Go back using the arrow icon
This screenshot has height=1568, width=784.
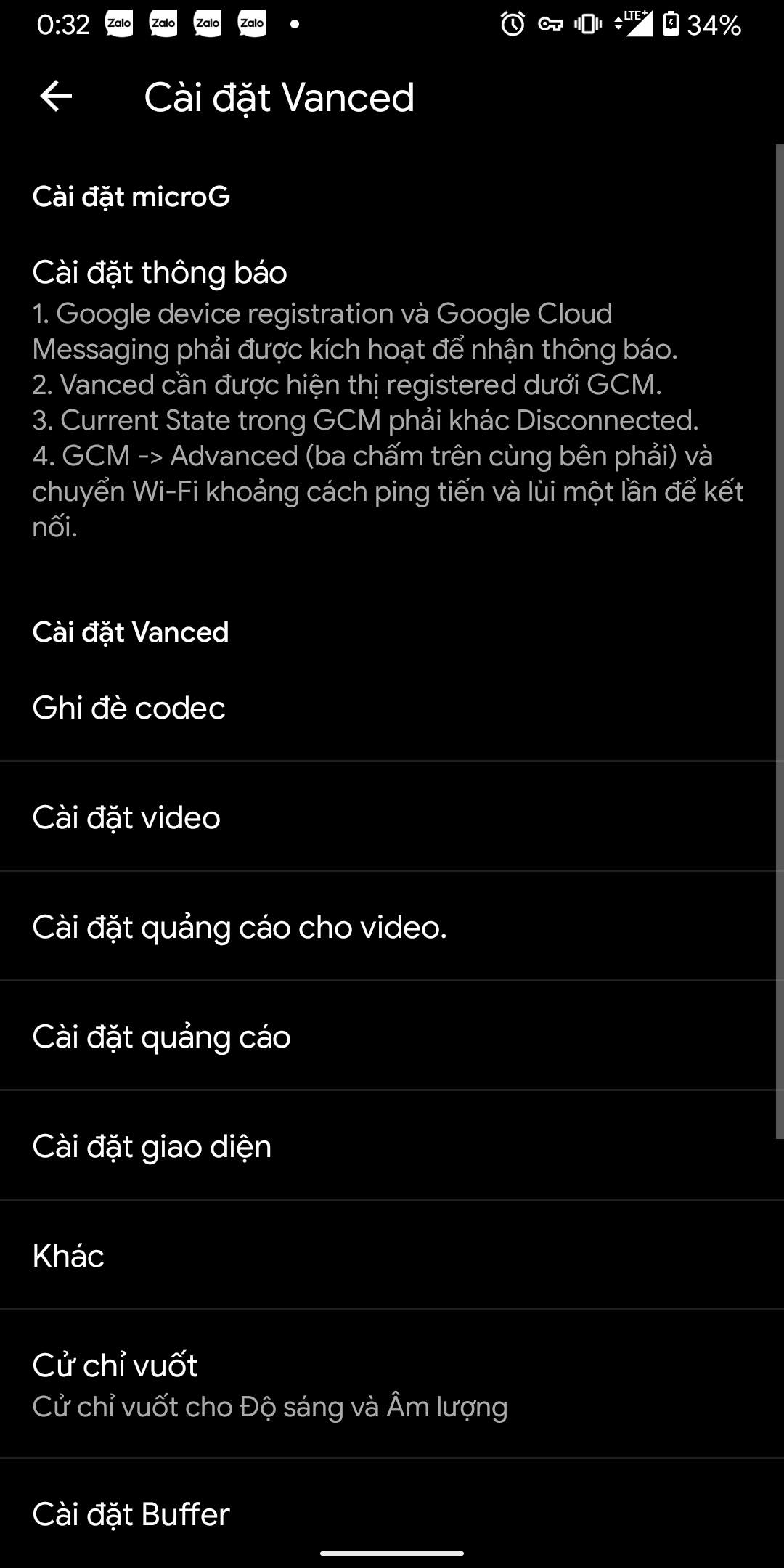(56, 97)
